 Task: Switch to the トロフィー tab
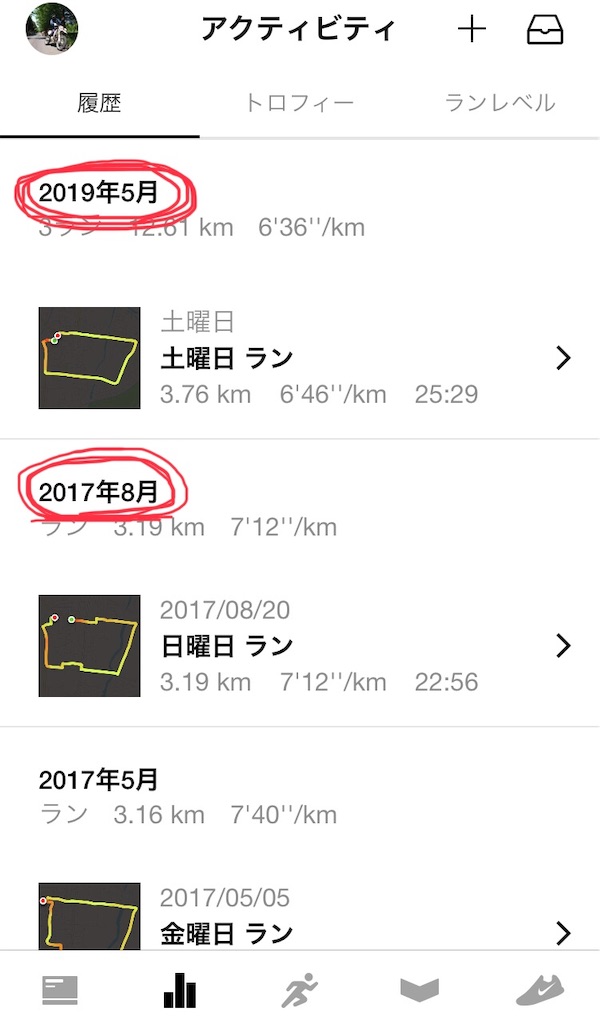(299, 103)
